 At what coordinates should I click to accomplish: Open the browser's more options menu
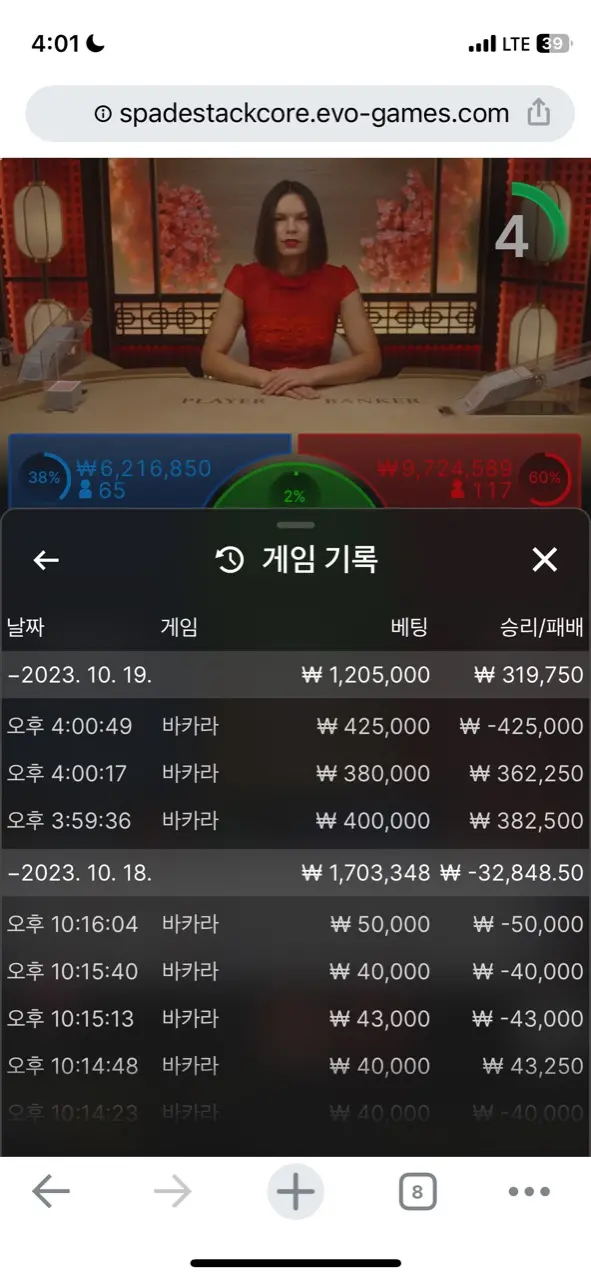point(529,1192)
